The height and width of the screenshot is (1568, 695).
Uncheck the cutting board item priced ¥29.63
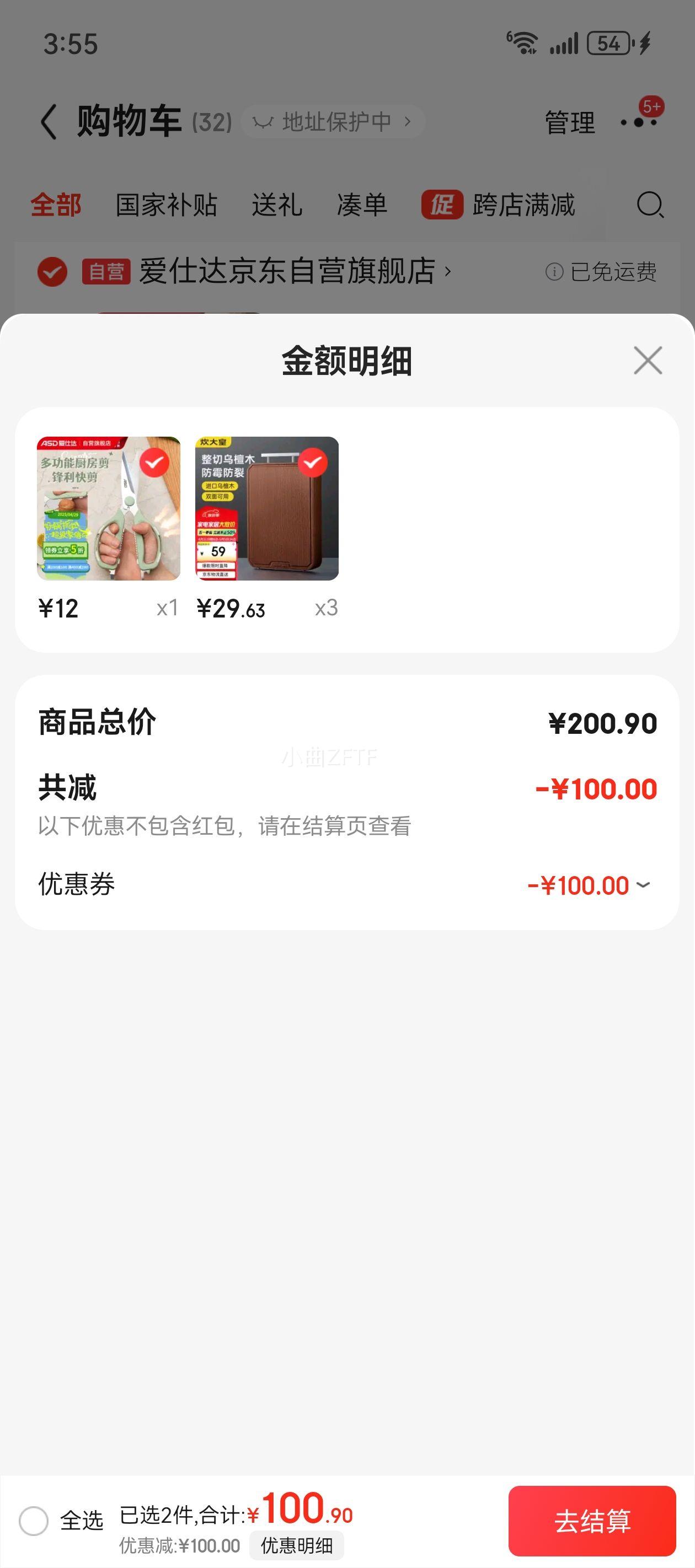pyautogui.click(x=313, y=463)
